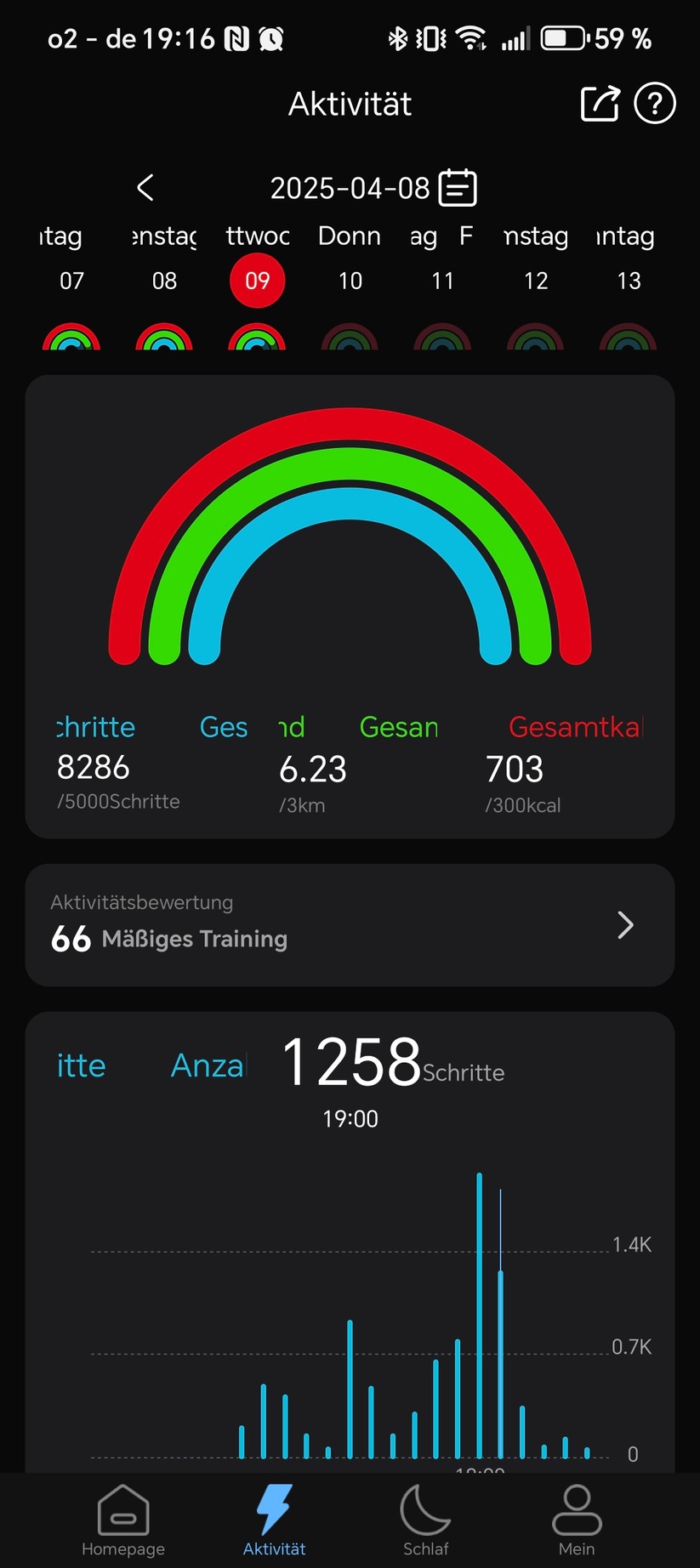Open help using the question mark icon
This screenshot has width=700, height=1568.
654,104
